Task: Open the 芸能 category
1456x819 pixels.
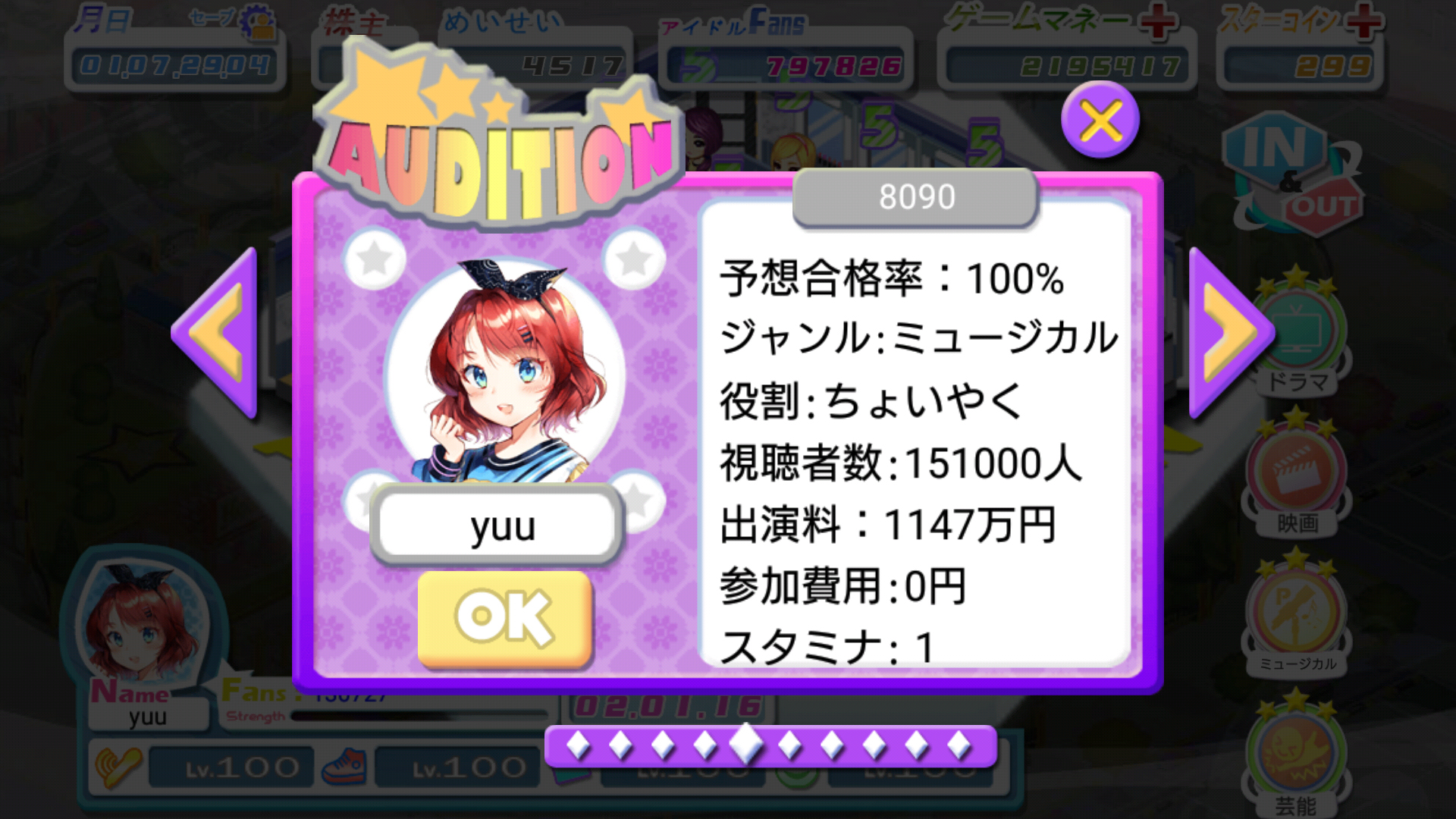Action: pyautogui.click(x=1297, y=755)
